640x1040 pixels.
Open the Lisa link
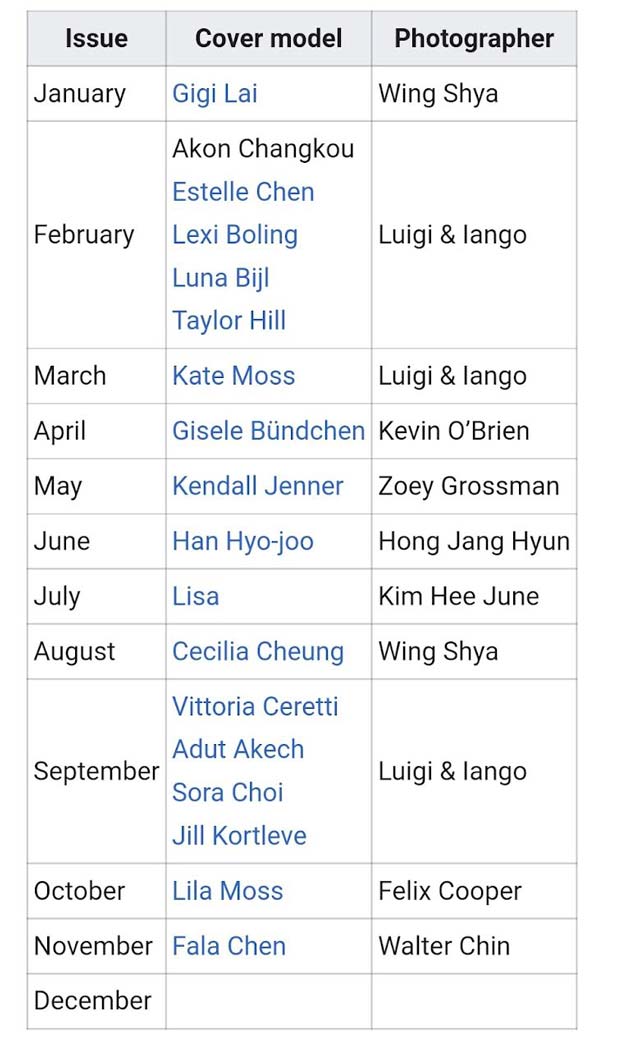click(196, 596)
